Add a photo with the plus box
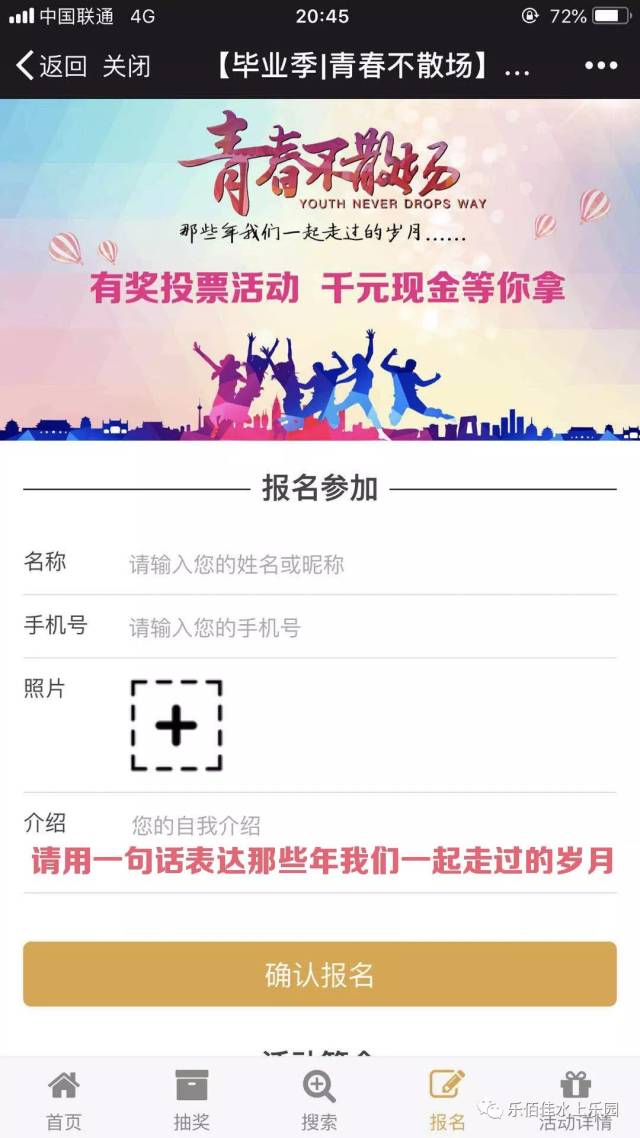 (176, 726)
